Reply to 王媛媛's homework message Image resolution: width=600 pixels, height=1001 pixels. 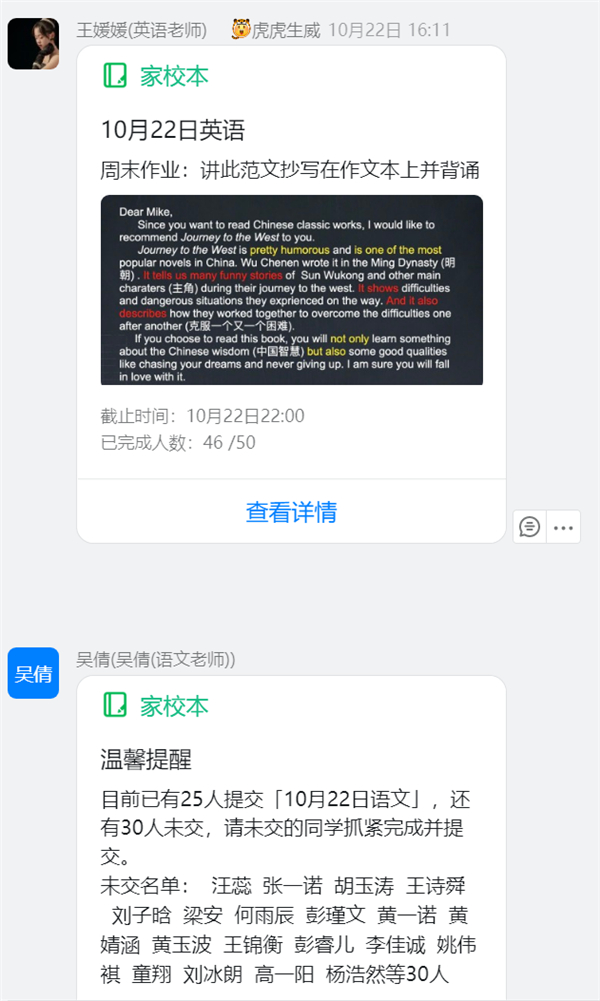[530, 527]
